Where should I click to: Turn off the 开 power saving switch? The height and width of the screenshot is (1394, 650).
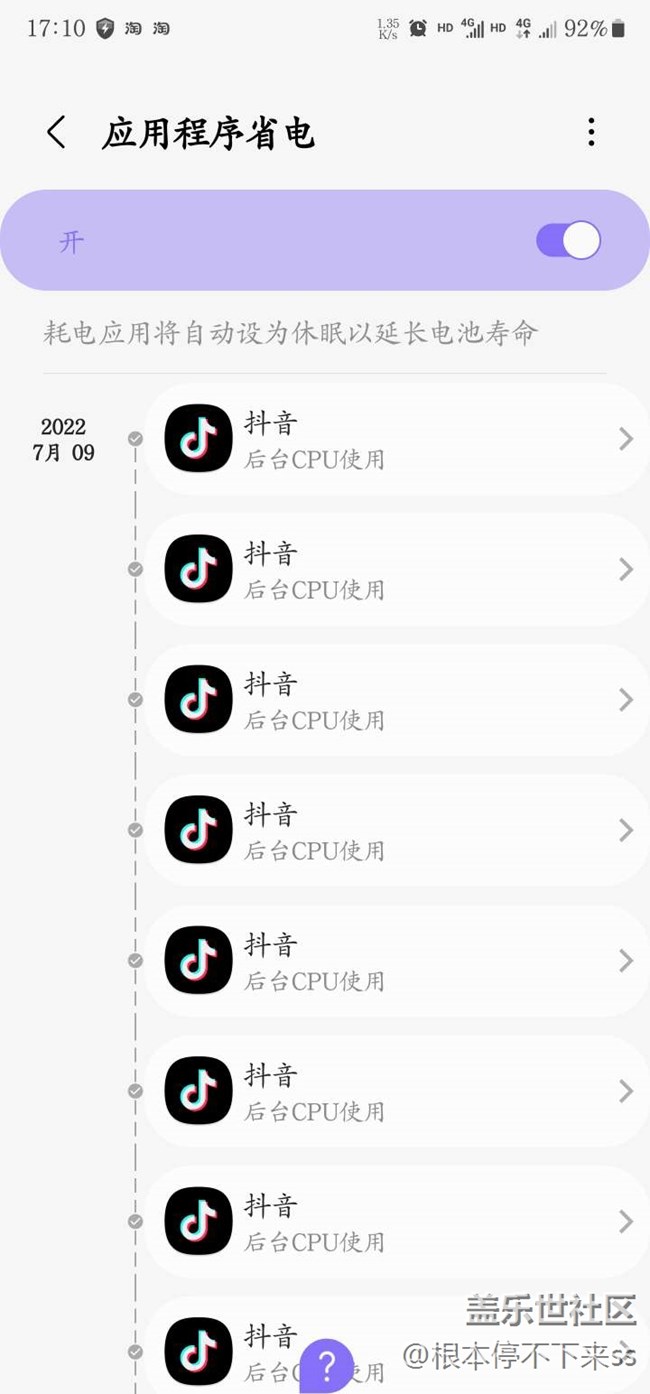(568, 241)
